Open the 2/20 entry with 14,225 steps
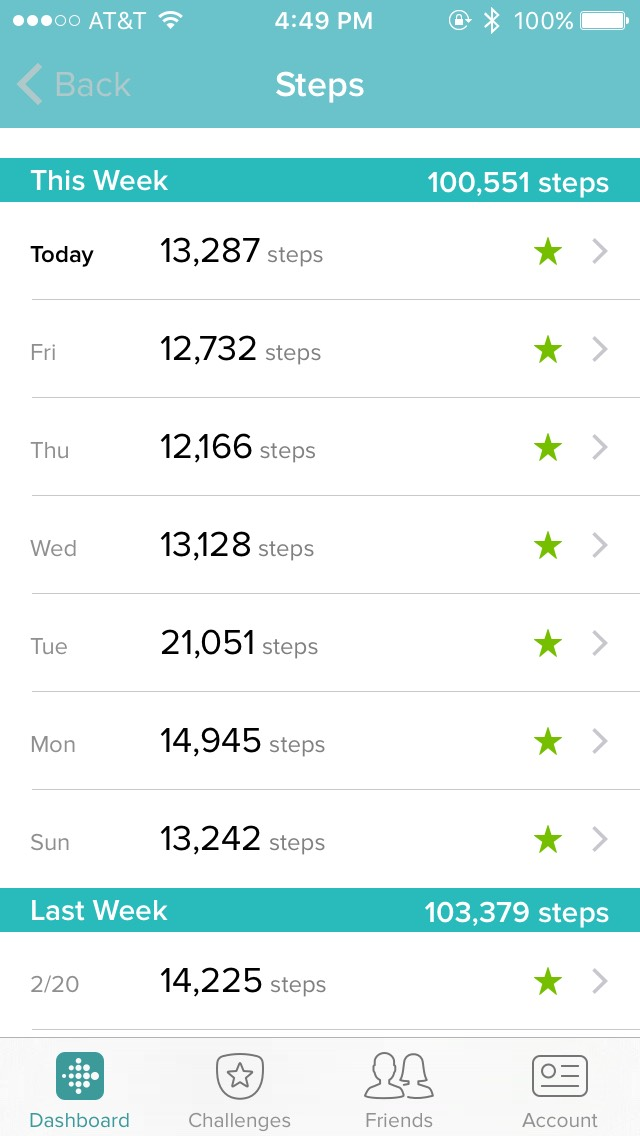 pyautogui.click(x=320, y=983)
